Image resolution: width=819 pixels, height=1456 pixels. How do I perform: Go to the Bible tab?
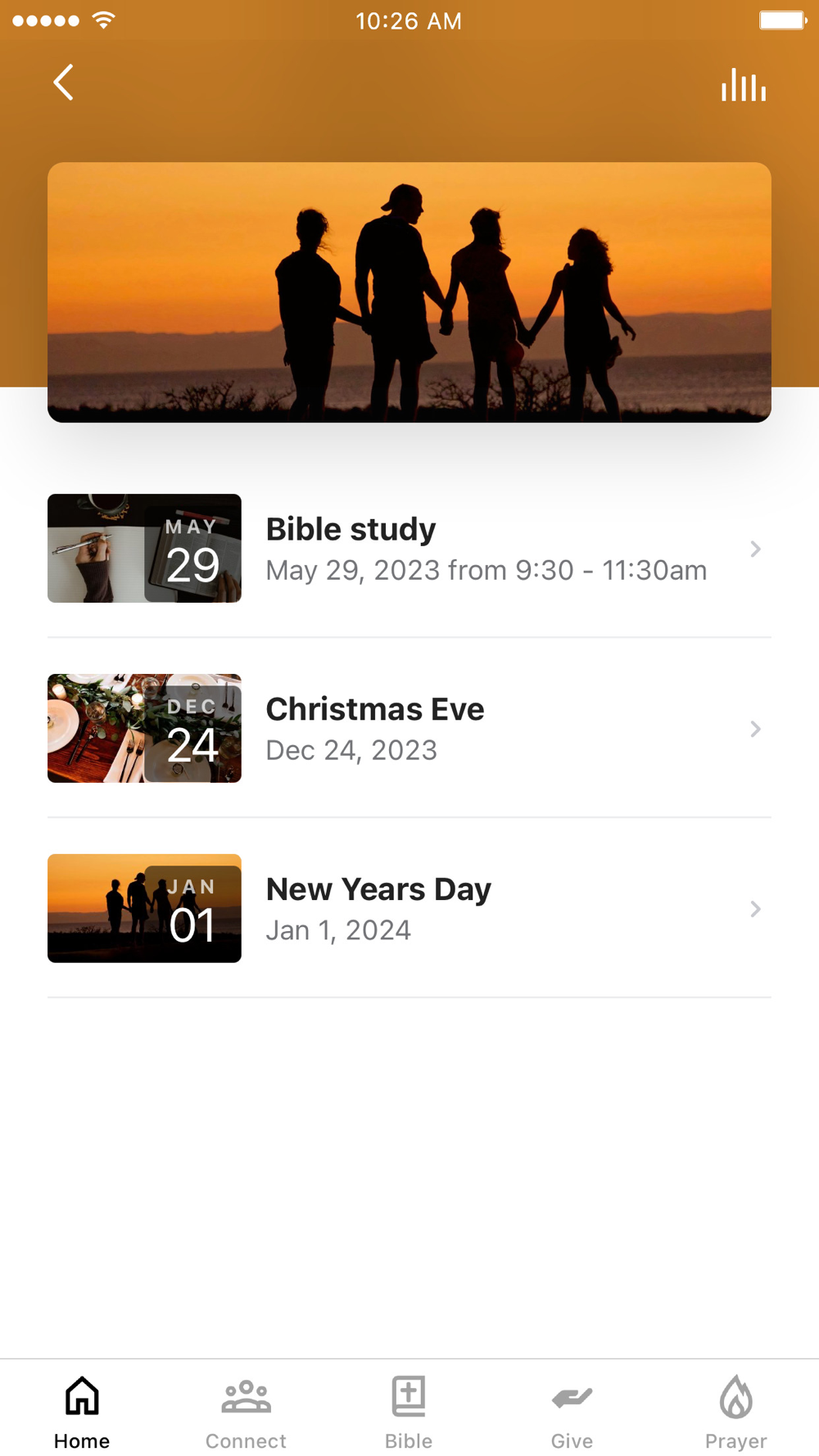[409, 1412]
